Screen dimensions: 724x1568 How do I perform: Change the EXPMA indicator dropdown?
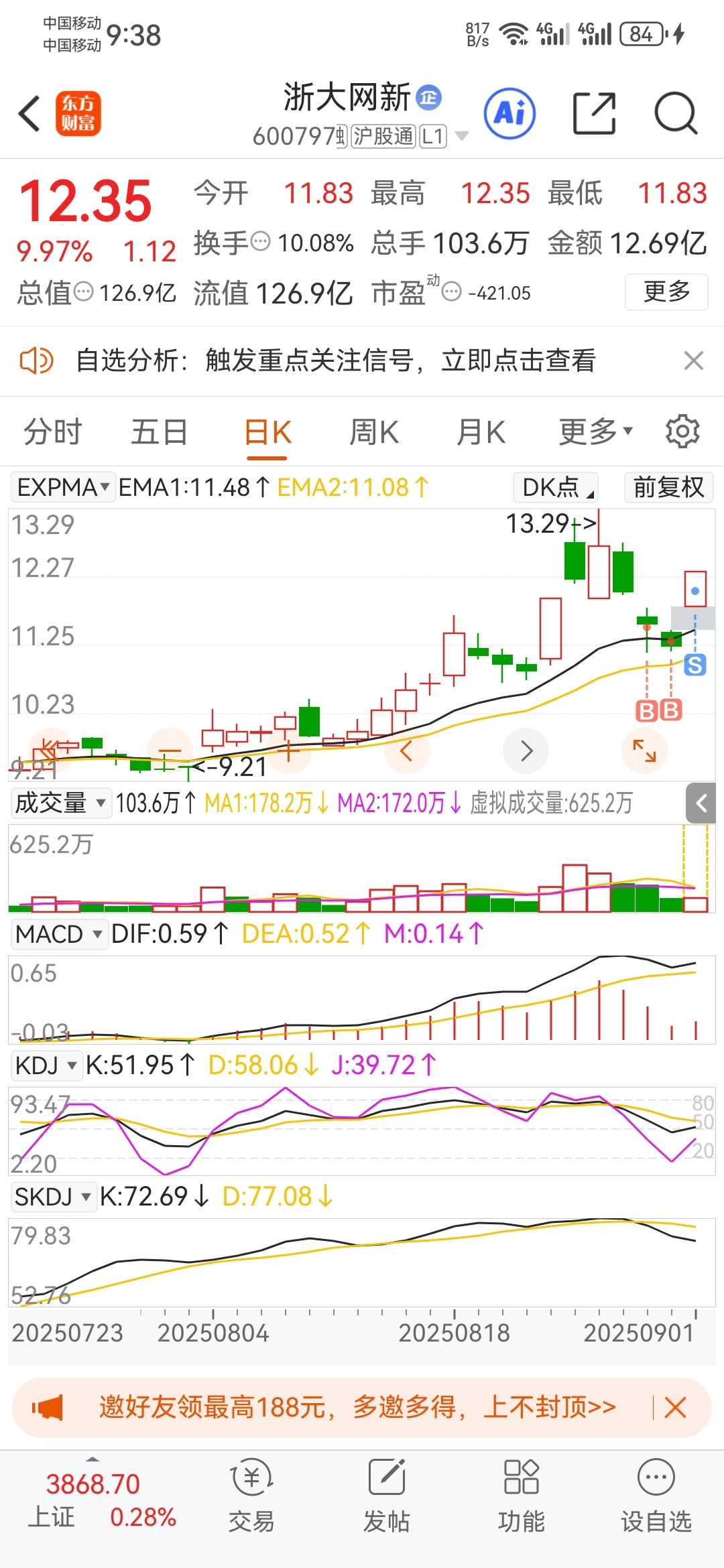pos(63,487)
